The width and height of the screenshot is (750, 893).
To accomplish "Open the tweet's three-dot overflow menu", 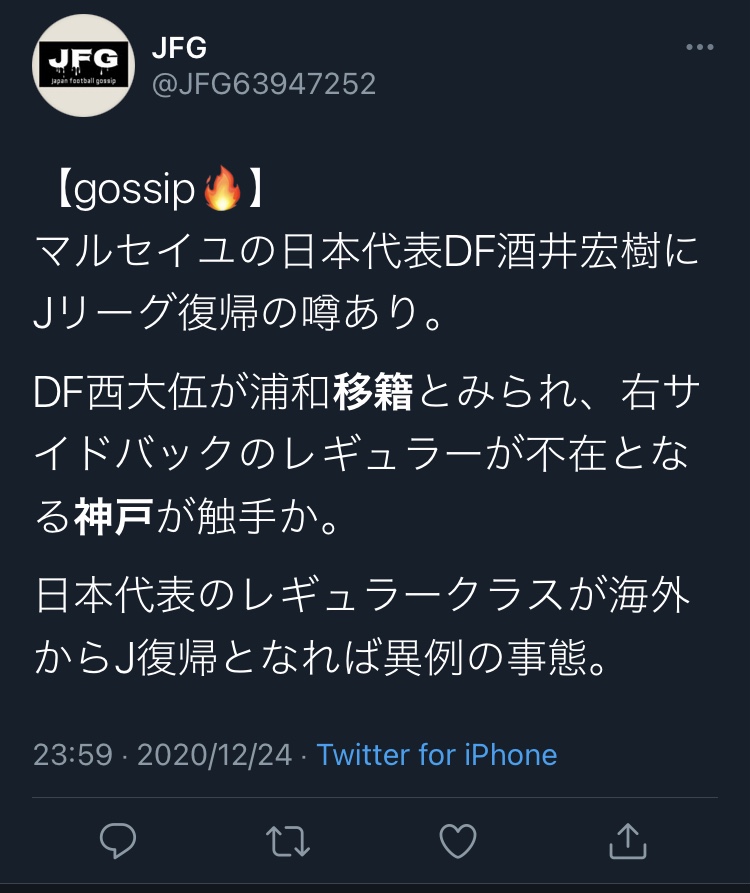I will tap(699, 47).
